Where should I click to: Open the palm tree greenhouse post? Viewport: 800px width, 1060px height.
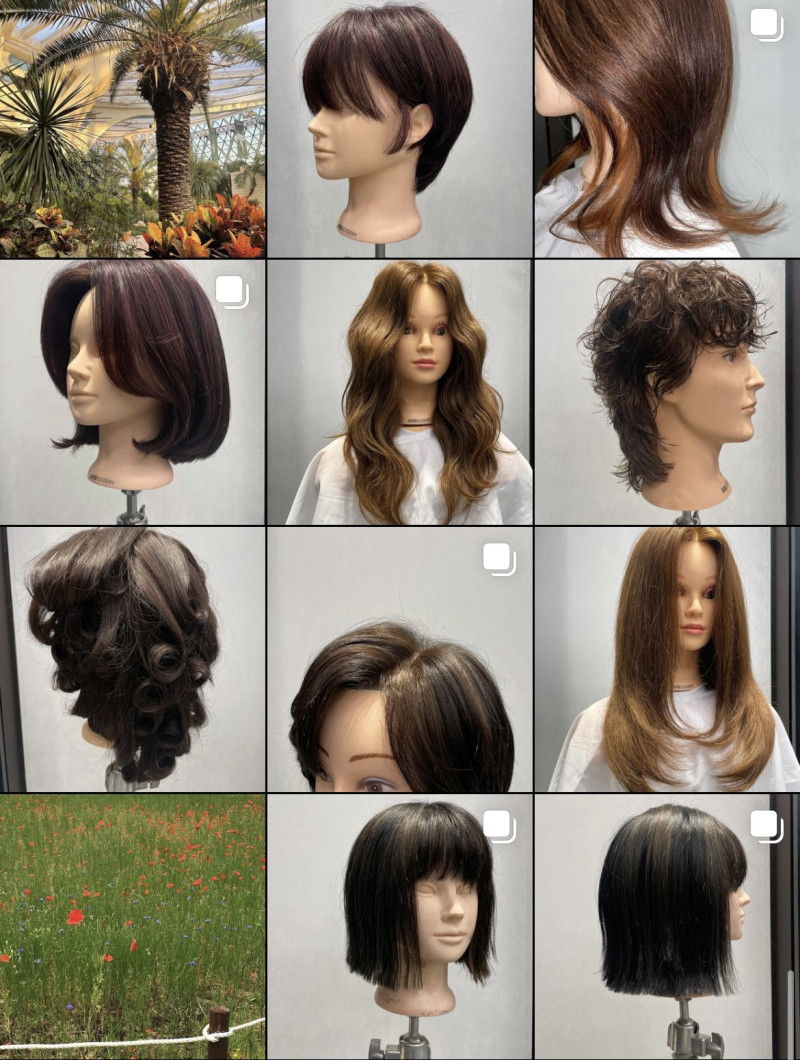[132, 128]
